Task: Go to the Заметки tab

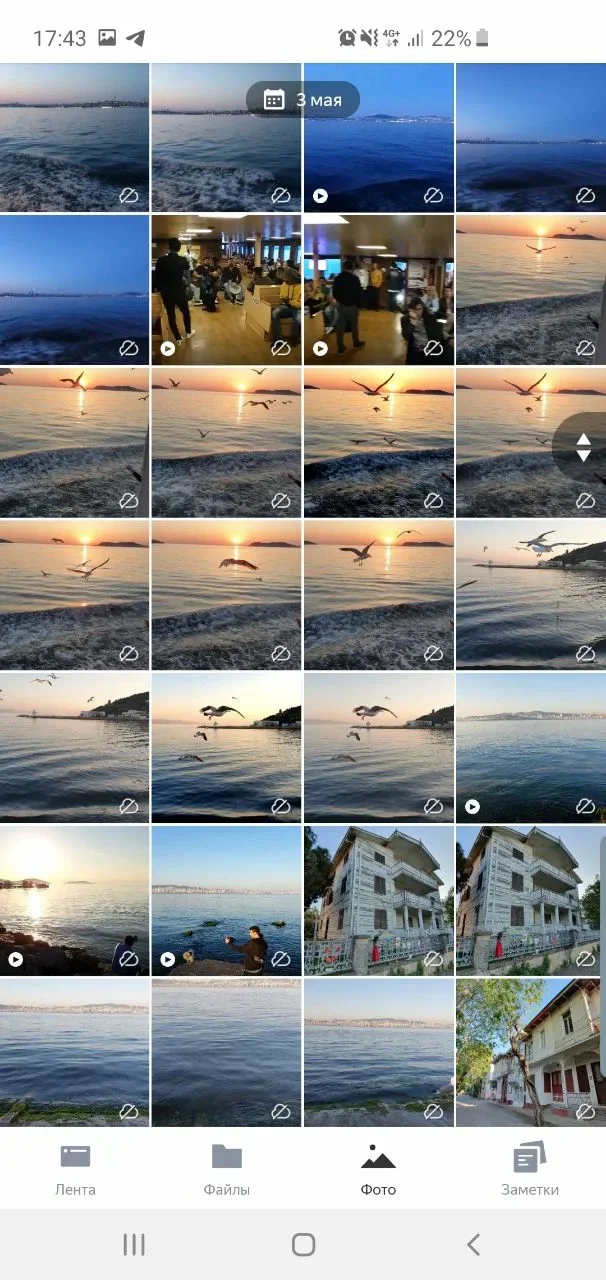Action: pyautogui.click(x=530, y=1169)
